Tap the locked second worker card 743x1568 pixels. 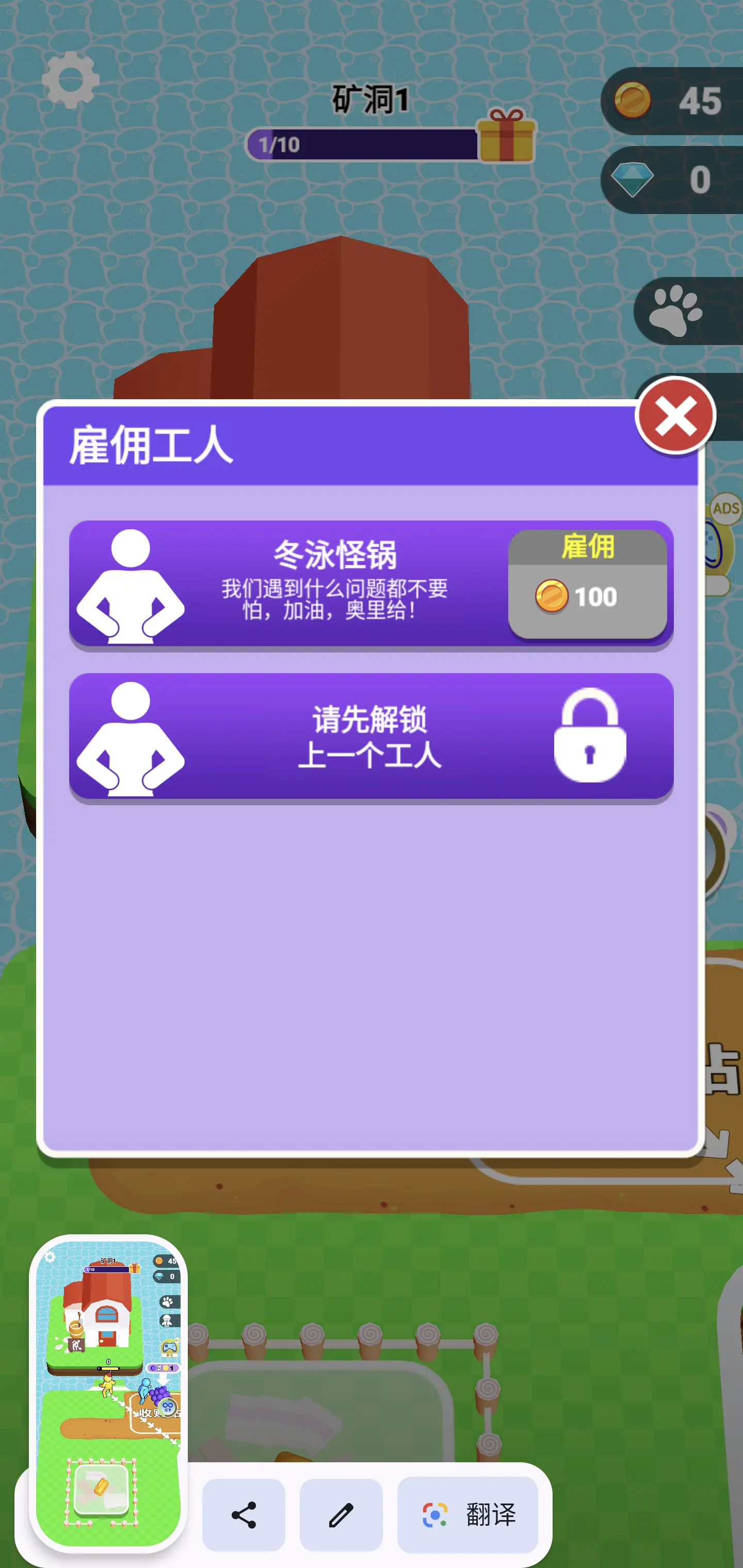tap(371, 737)
